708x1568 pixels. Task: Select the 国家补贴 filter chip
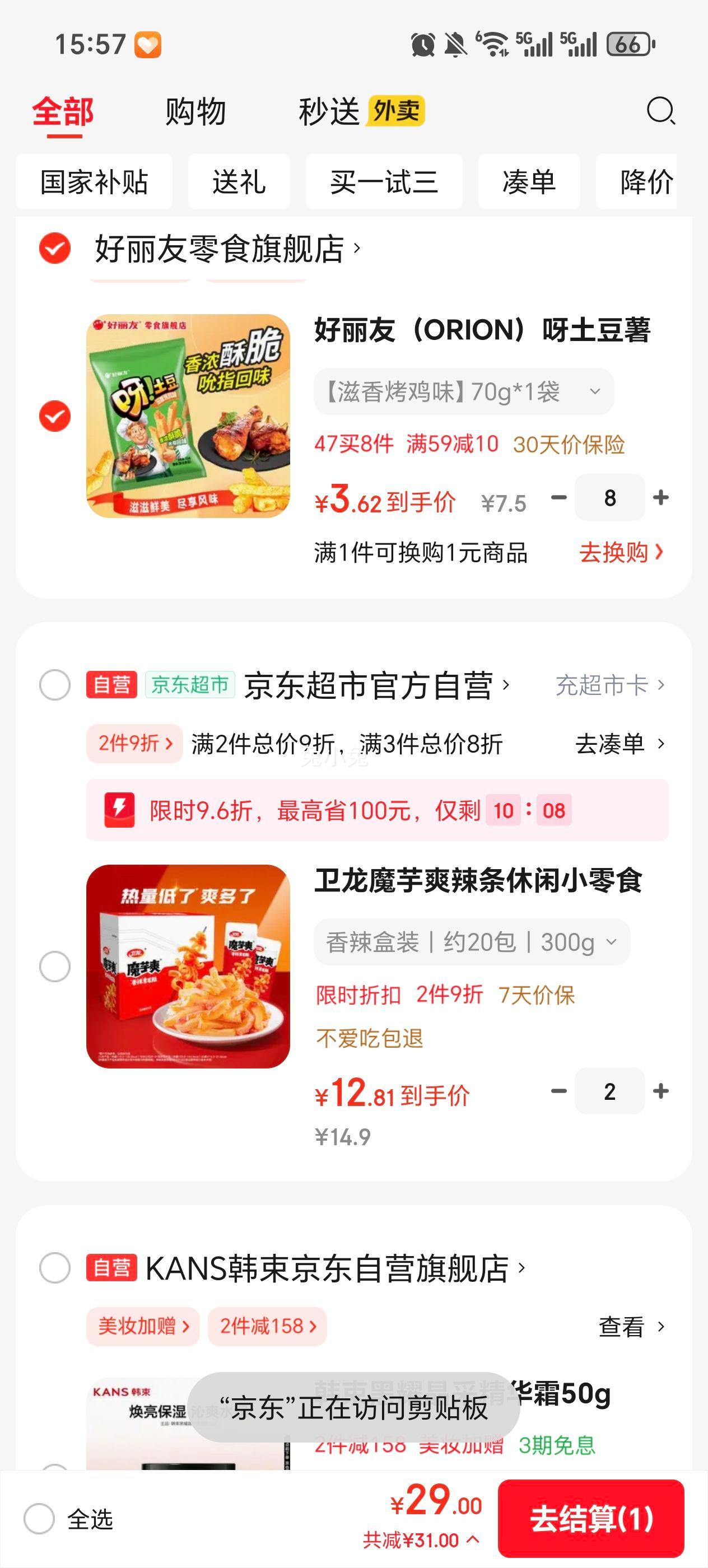[94, 182]
